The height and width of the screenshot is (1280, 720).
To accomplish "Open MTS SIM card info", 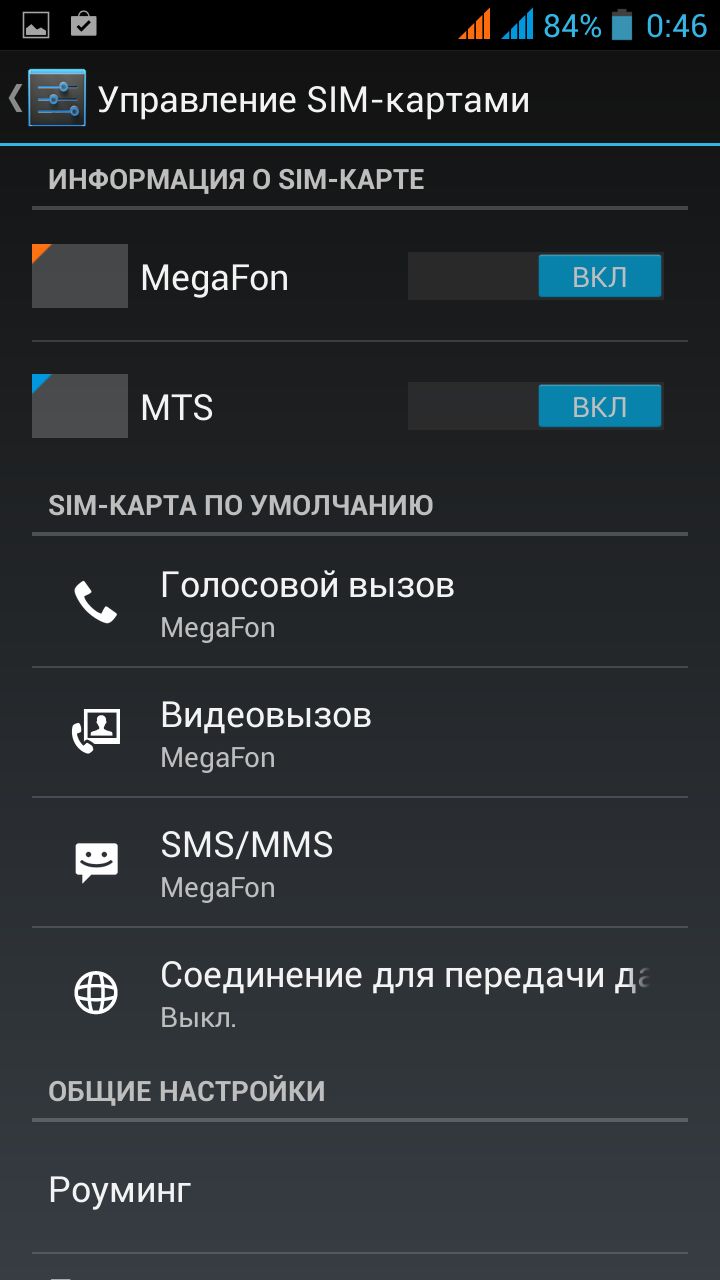I will coord(177,407).
